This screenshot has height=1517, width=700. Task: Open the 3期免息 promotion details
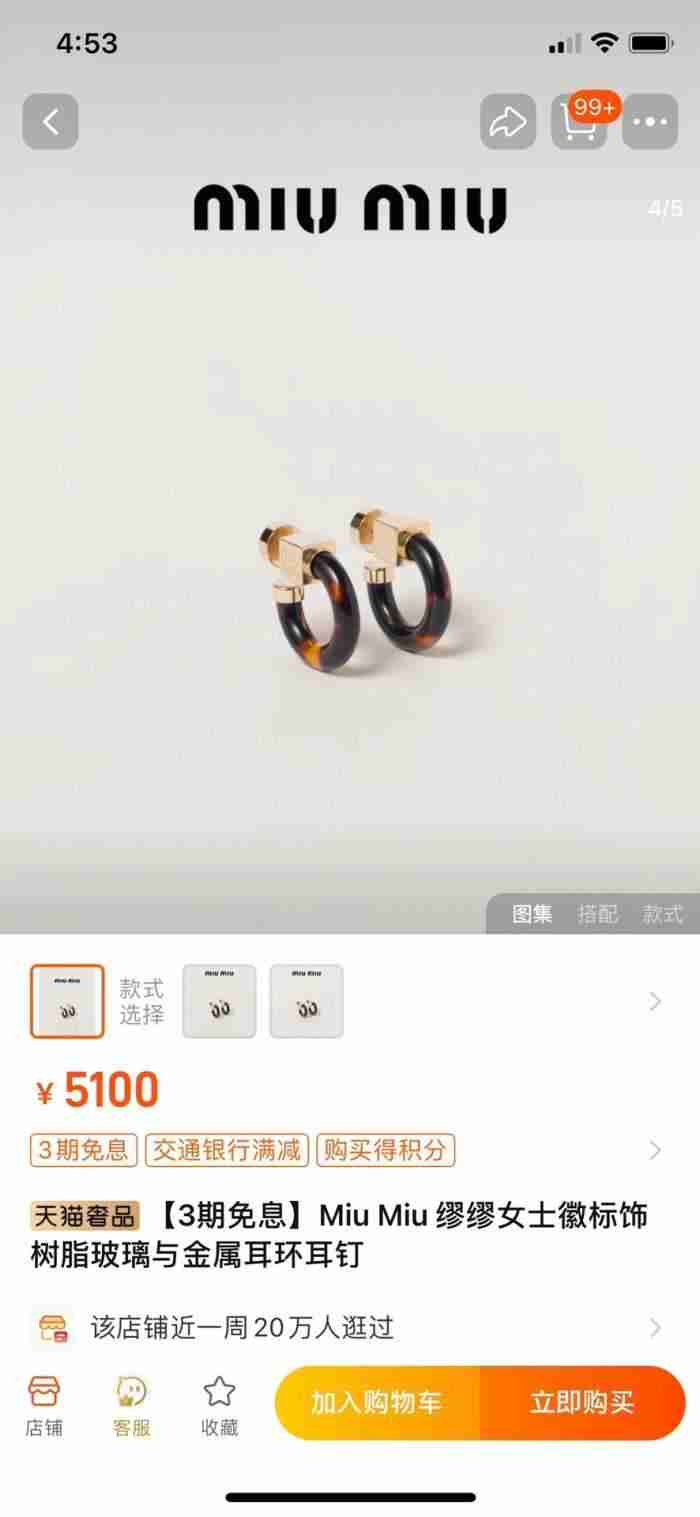(83, 1150)
